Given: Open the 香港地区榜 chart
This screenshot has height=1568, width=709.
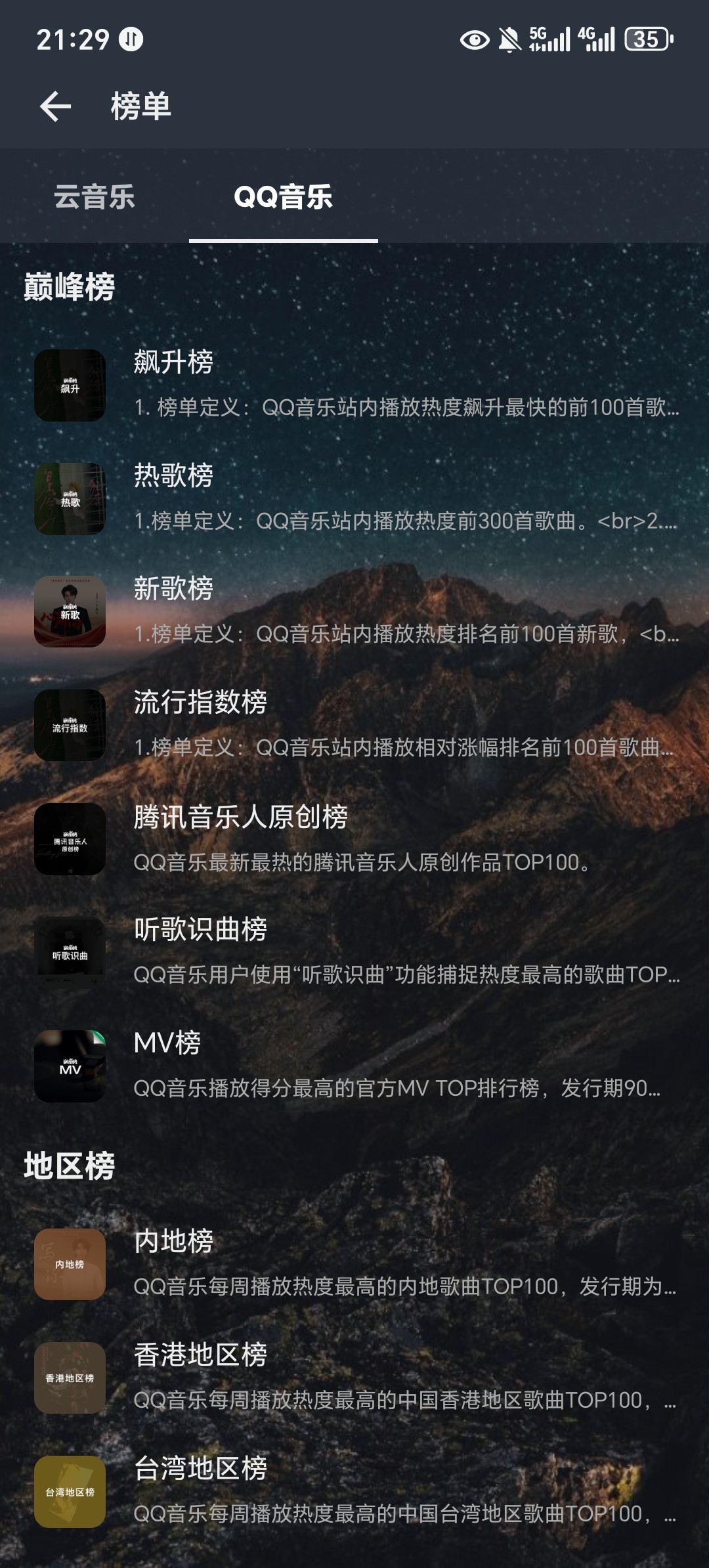Looking at the screenshot, I should click(x=354, y=1378).
